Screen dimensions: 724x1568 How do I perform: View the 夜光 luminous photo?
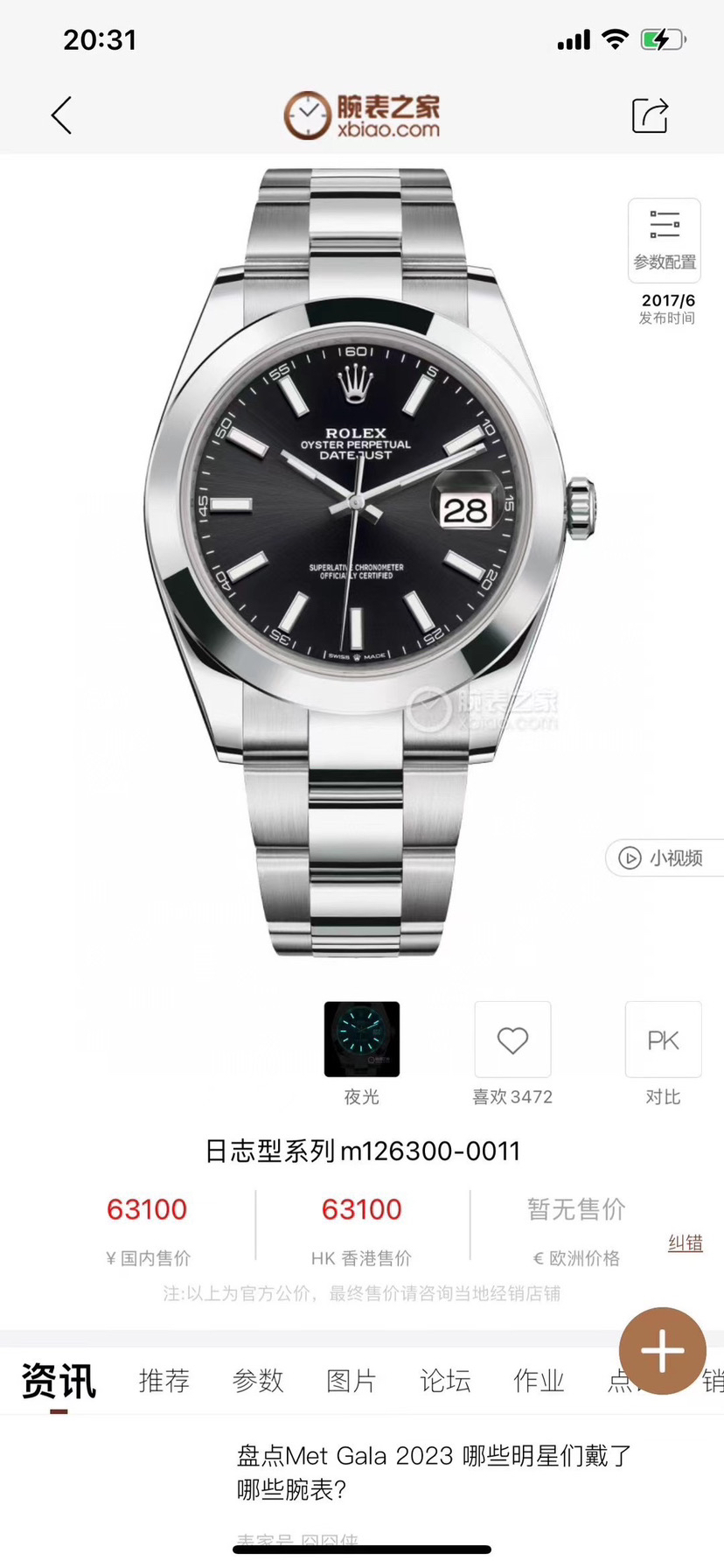click(x=361, y=1039)
